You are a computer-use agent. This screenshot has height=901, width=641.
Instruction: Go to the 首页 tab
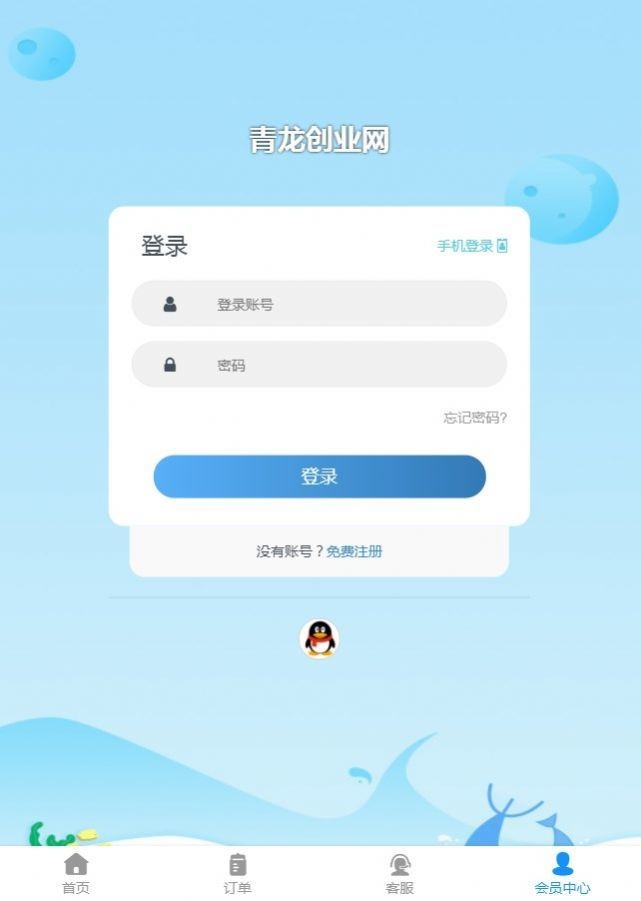tap(76, 873)
